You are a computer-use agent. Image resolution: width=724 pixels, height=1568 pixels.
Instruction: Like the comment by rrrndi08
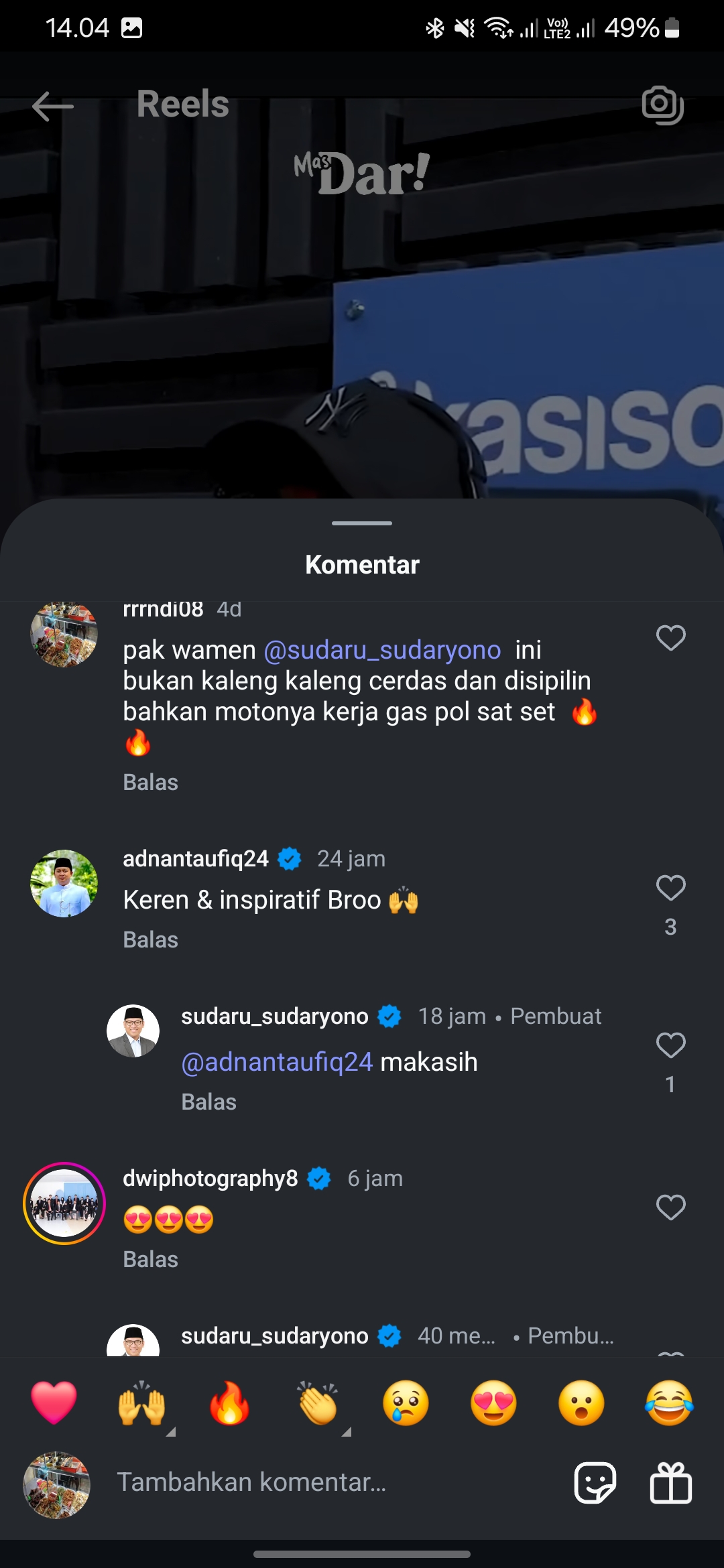[x=670, y=638]
